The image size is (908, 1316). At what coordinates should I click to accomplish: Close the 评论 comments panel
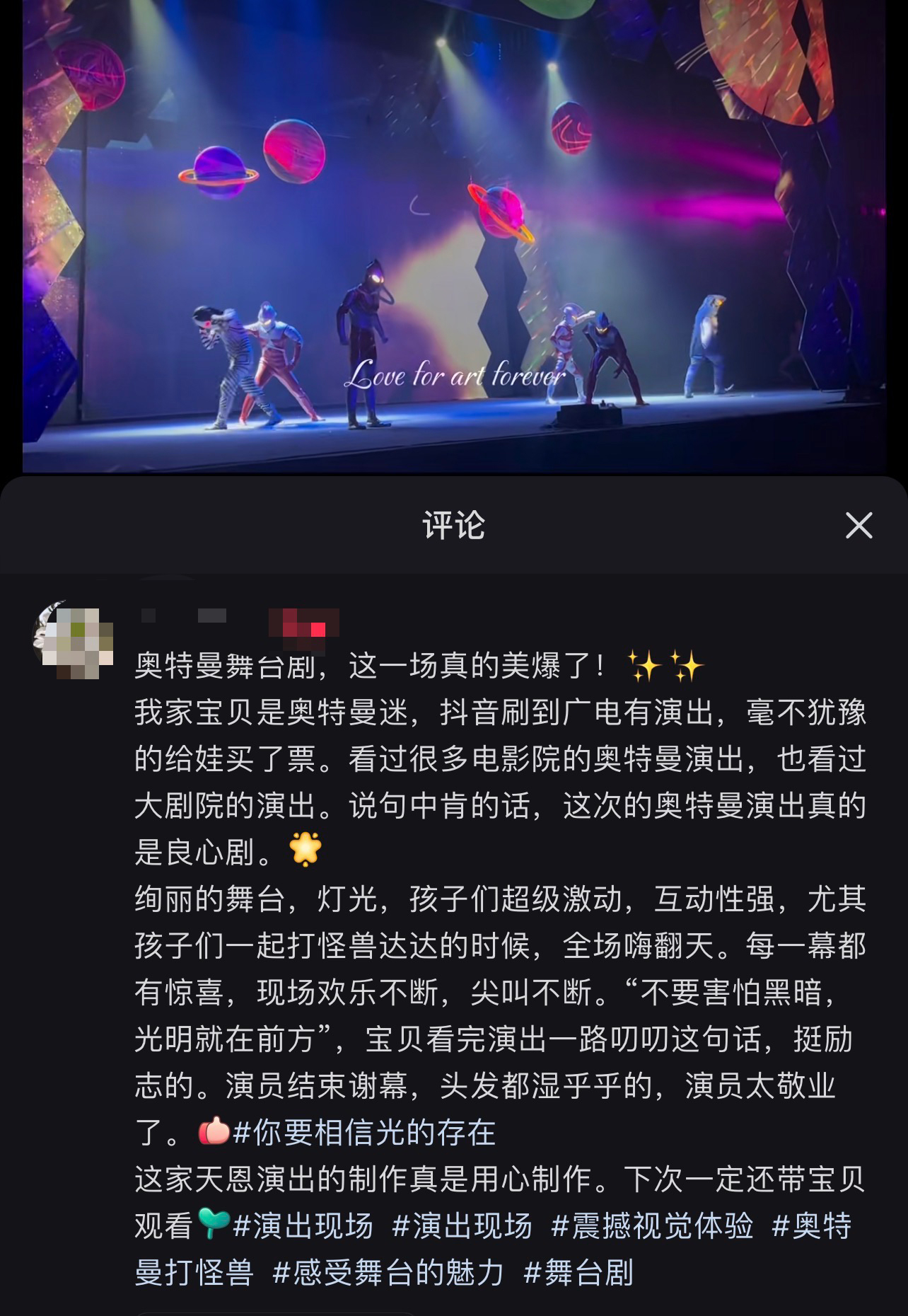coord(858,525)
